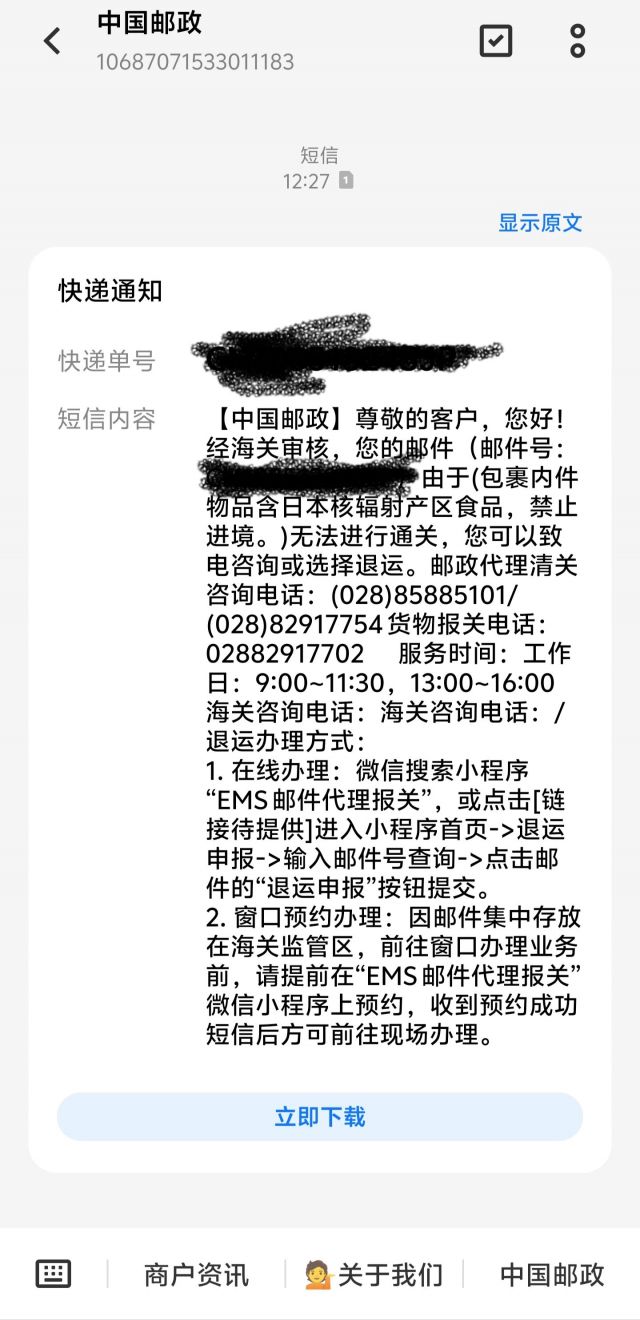Tap the 立即下载 button
This screenshot has width=640, height=1320.
(x=320, y=1116)
